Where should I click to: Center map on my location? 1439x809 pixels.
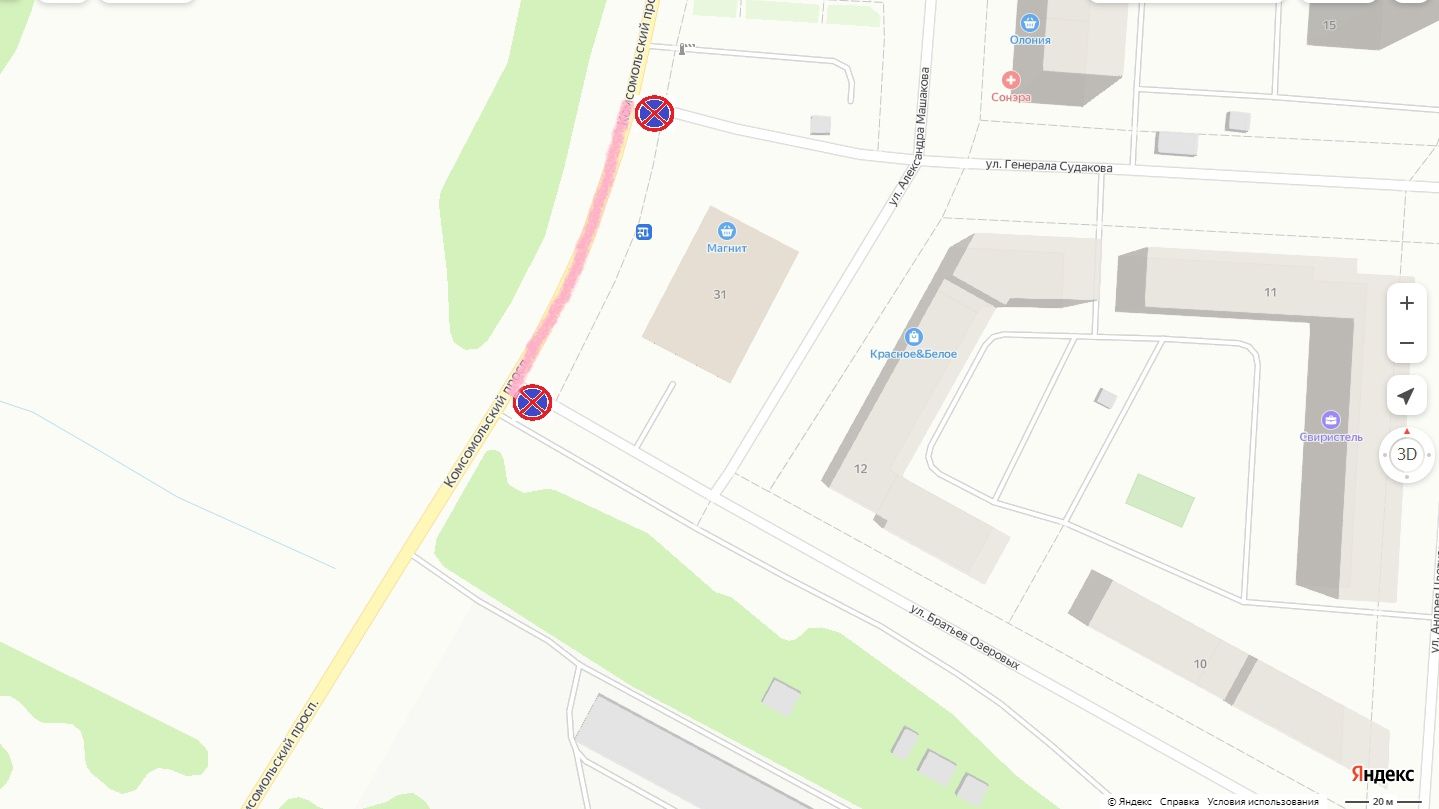click(1406, 396)
